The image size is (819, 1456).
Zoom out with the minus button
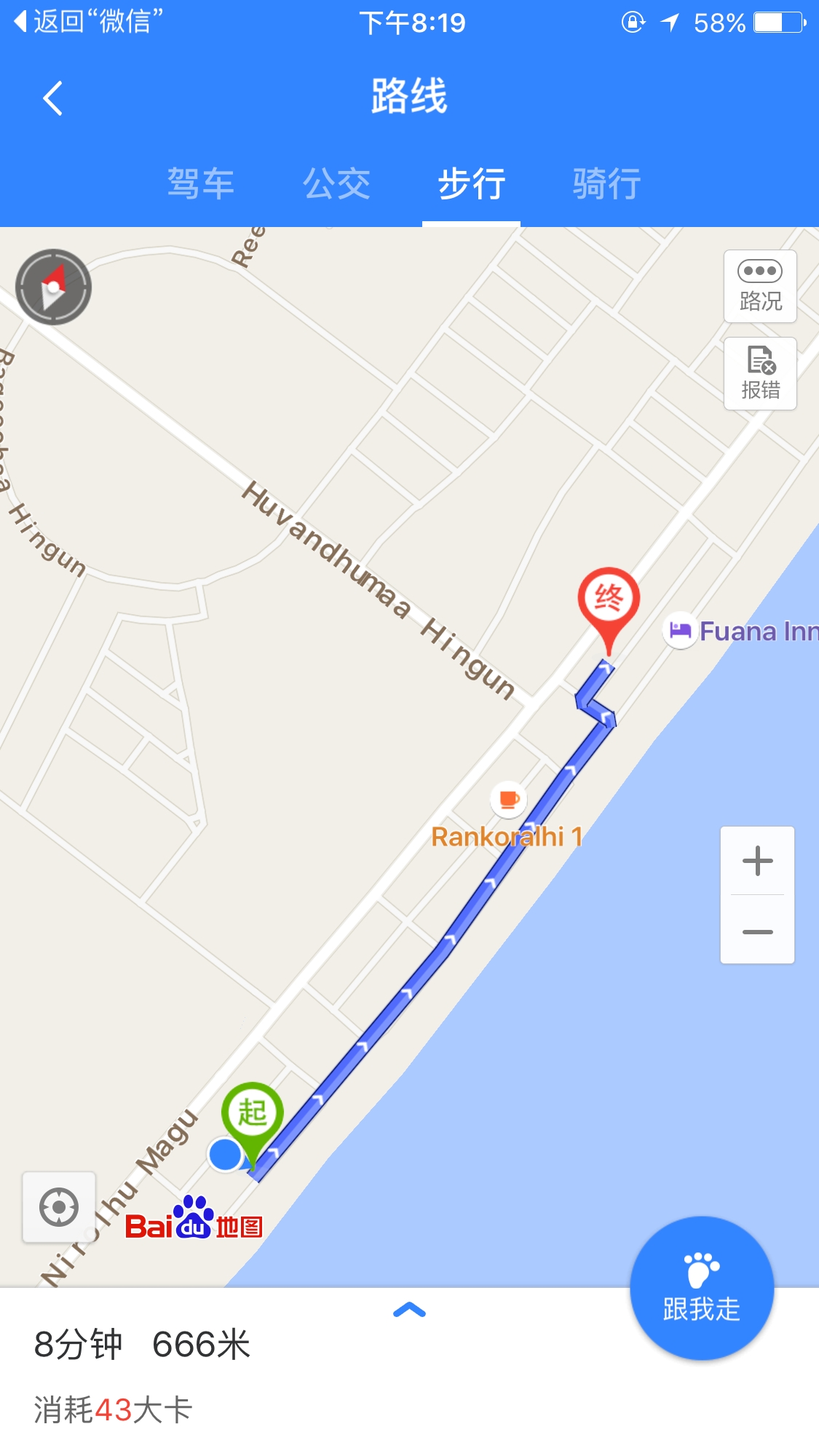pyautogui.click(x=757, y=931)
